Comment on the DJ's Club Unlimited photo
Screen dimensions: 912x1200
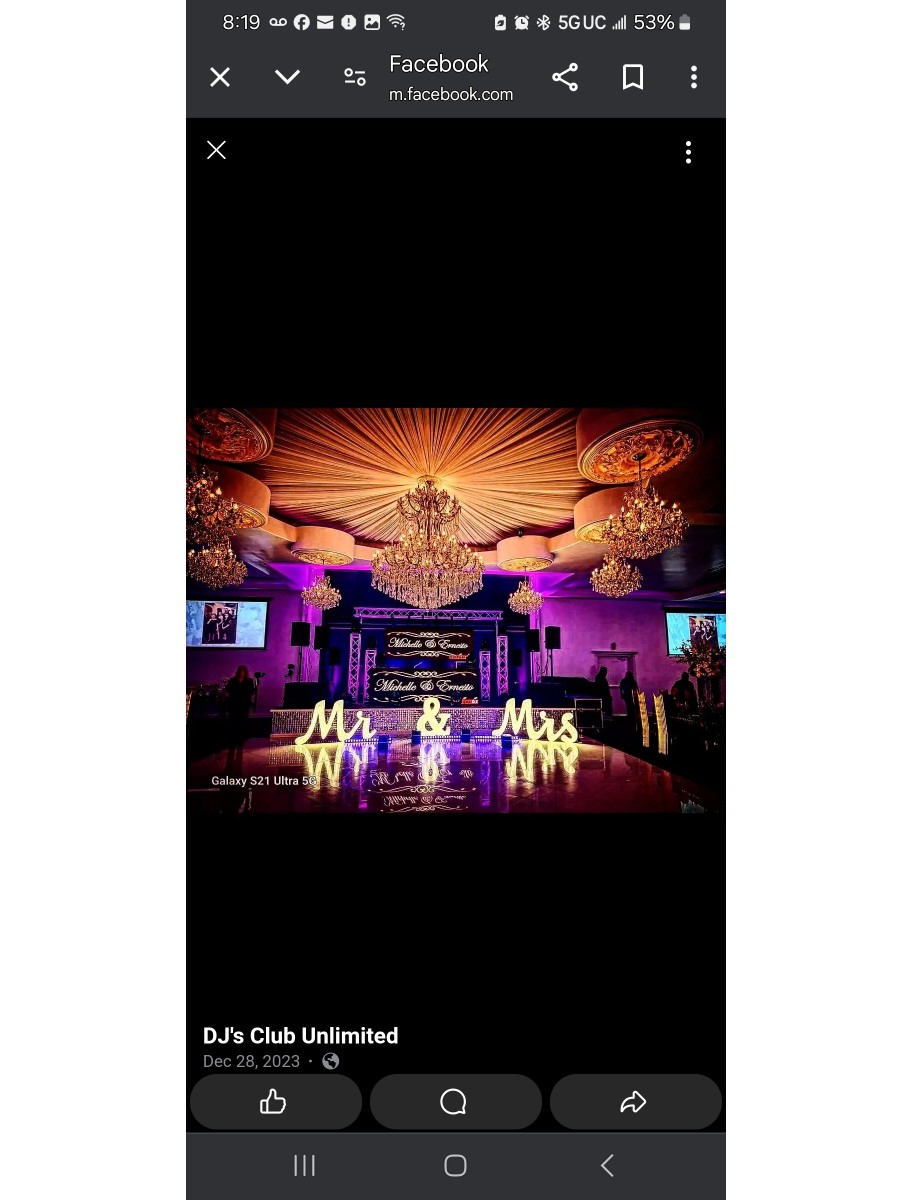point(455,1102)
